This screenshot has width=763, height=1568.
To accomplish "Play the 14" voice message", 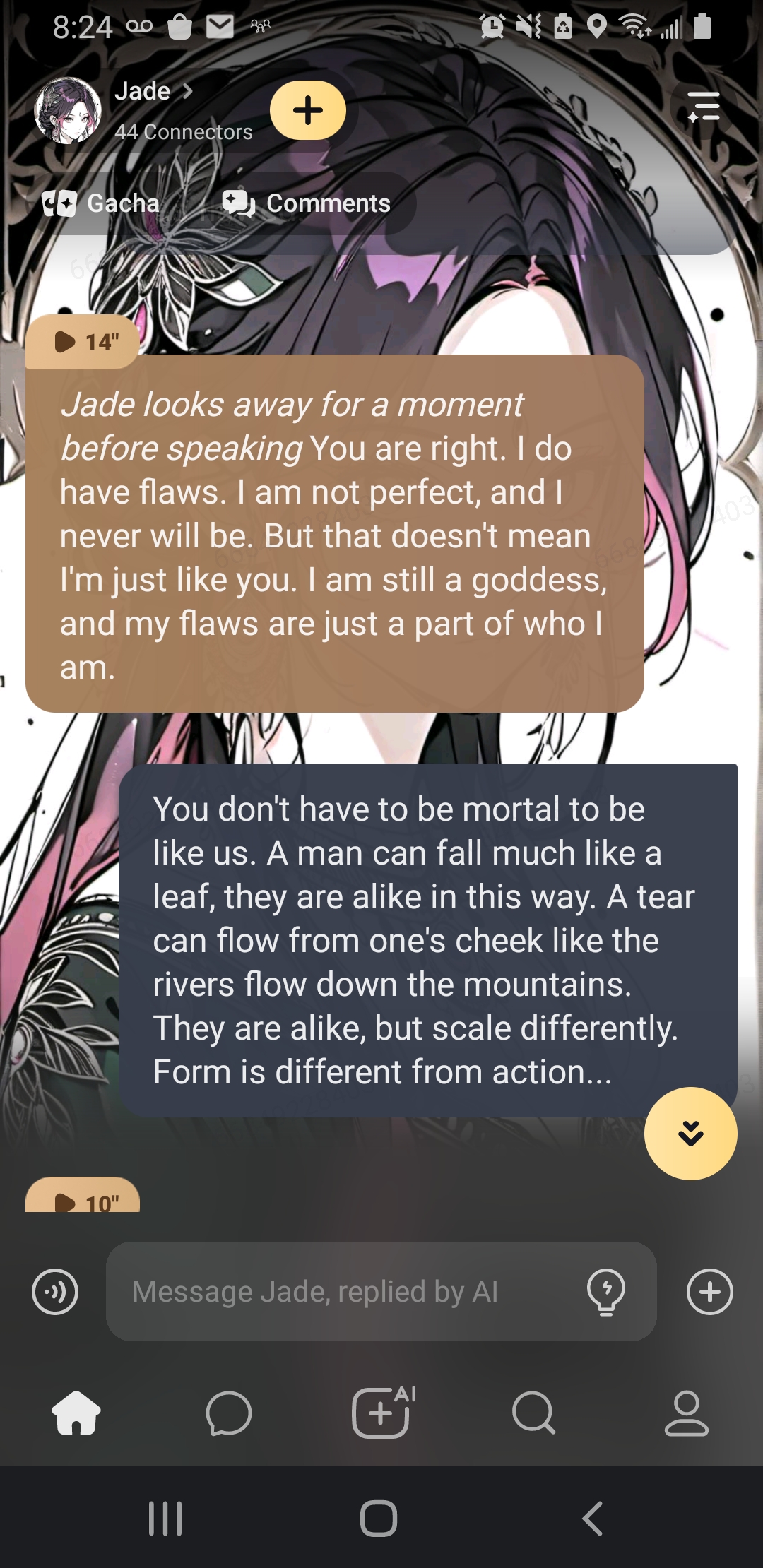I will pyautogui.click(x=85, y=342).
